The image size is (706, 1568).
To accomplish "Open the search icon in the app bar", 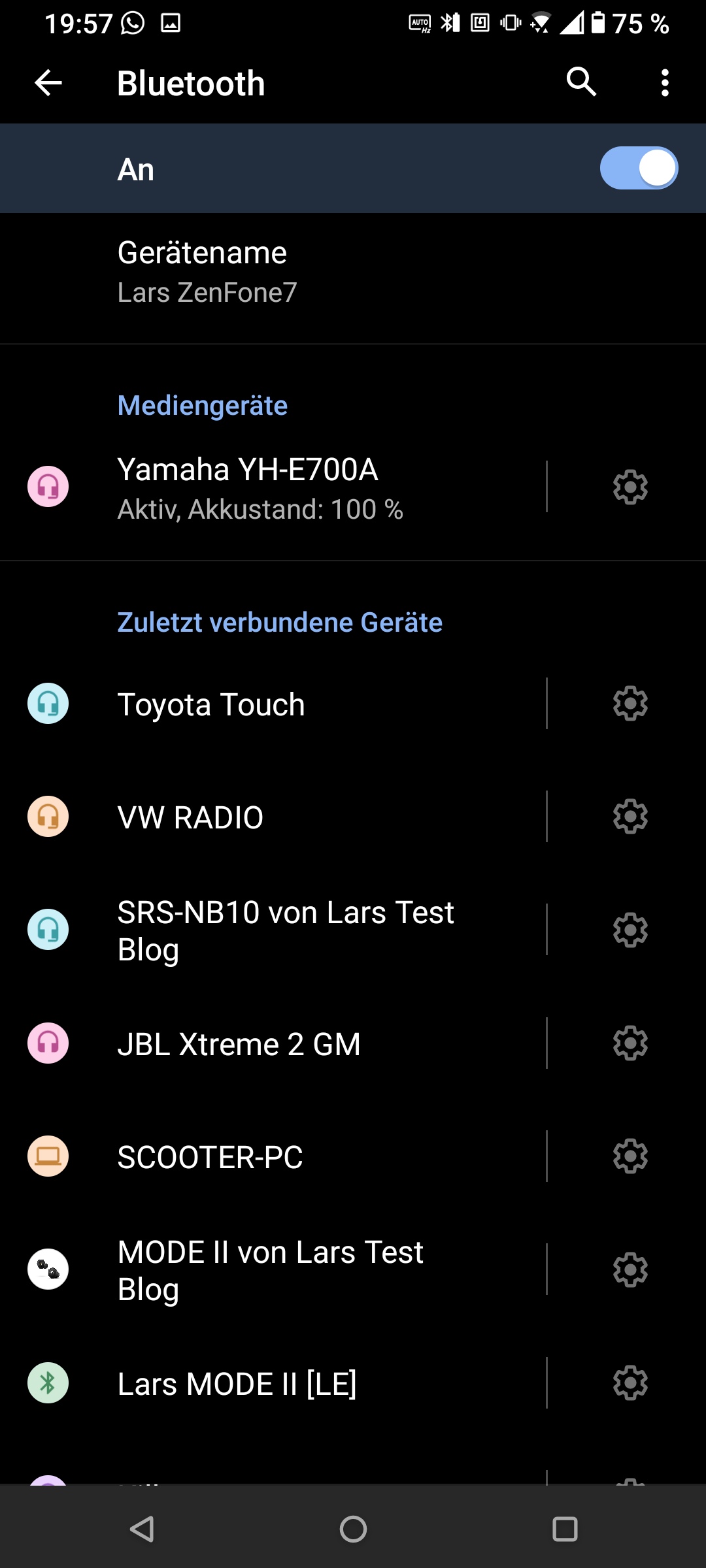I will pyautogui.click(x=581, y=82).
